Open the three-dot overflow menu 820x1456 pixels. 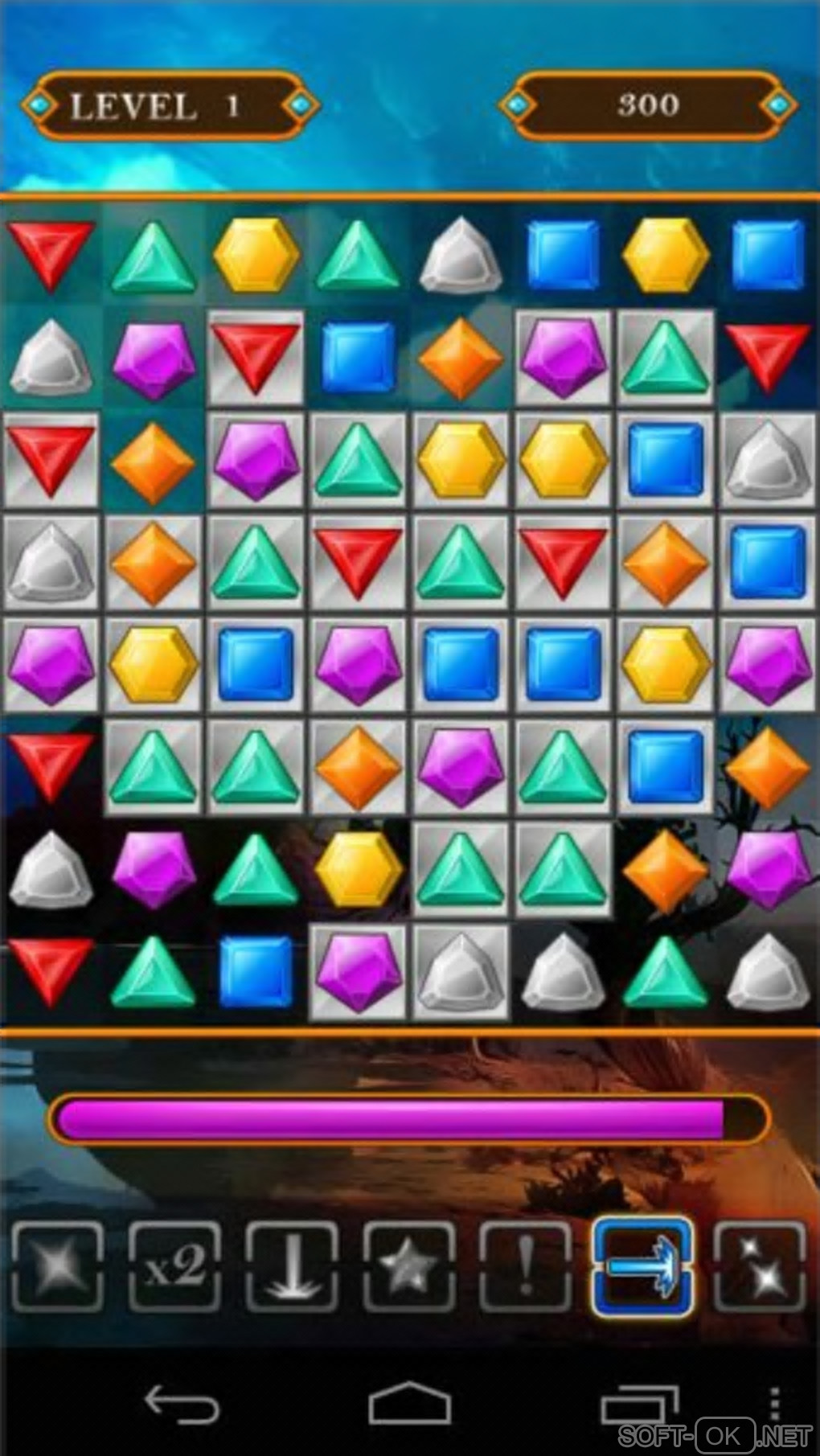(774, 1403)
